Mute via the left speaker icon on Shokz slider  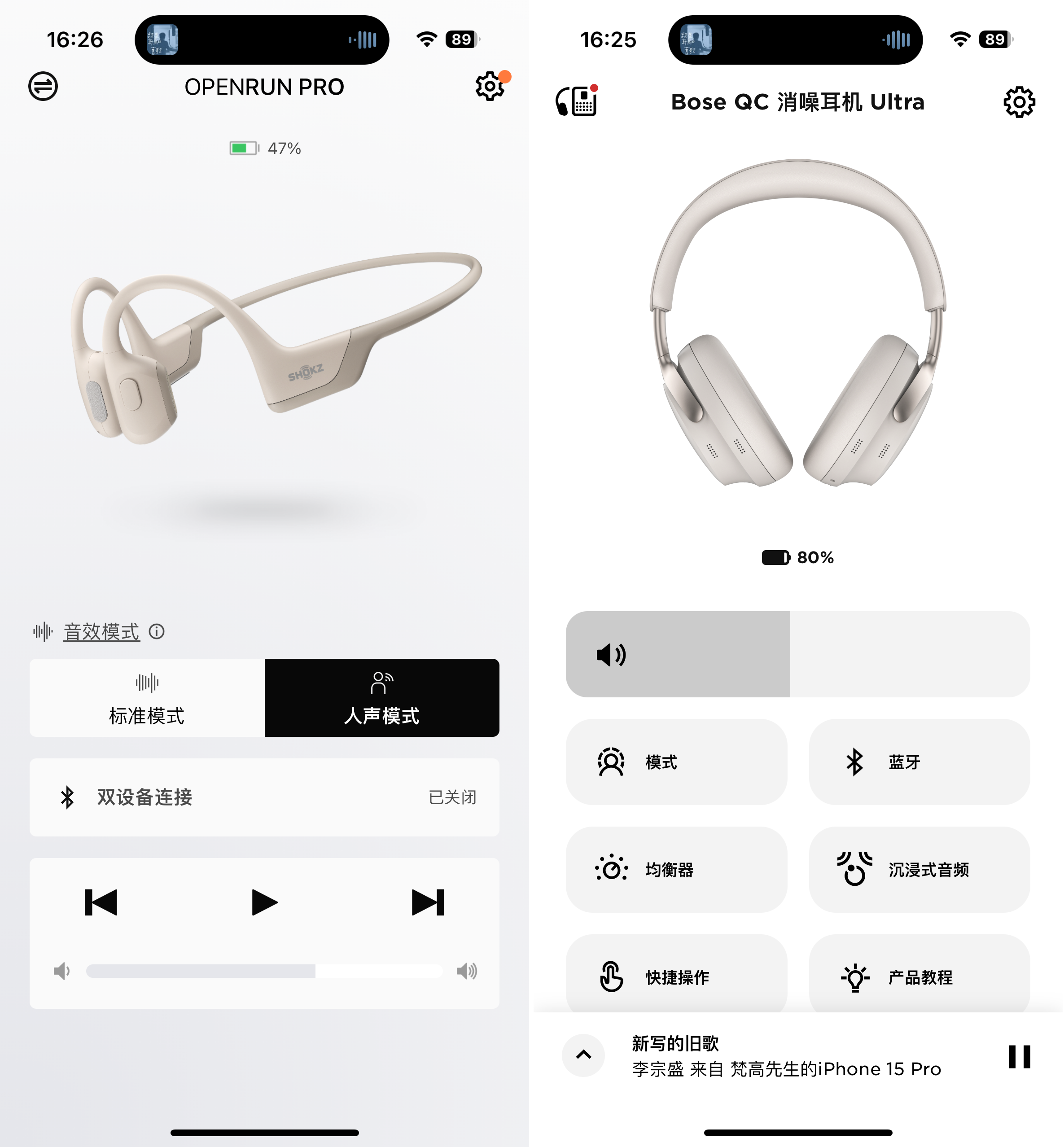pyautogui.click(x=61, y=971)
